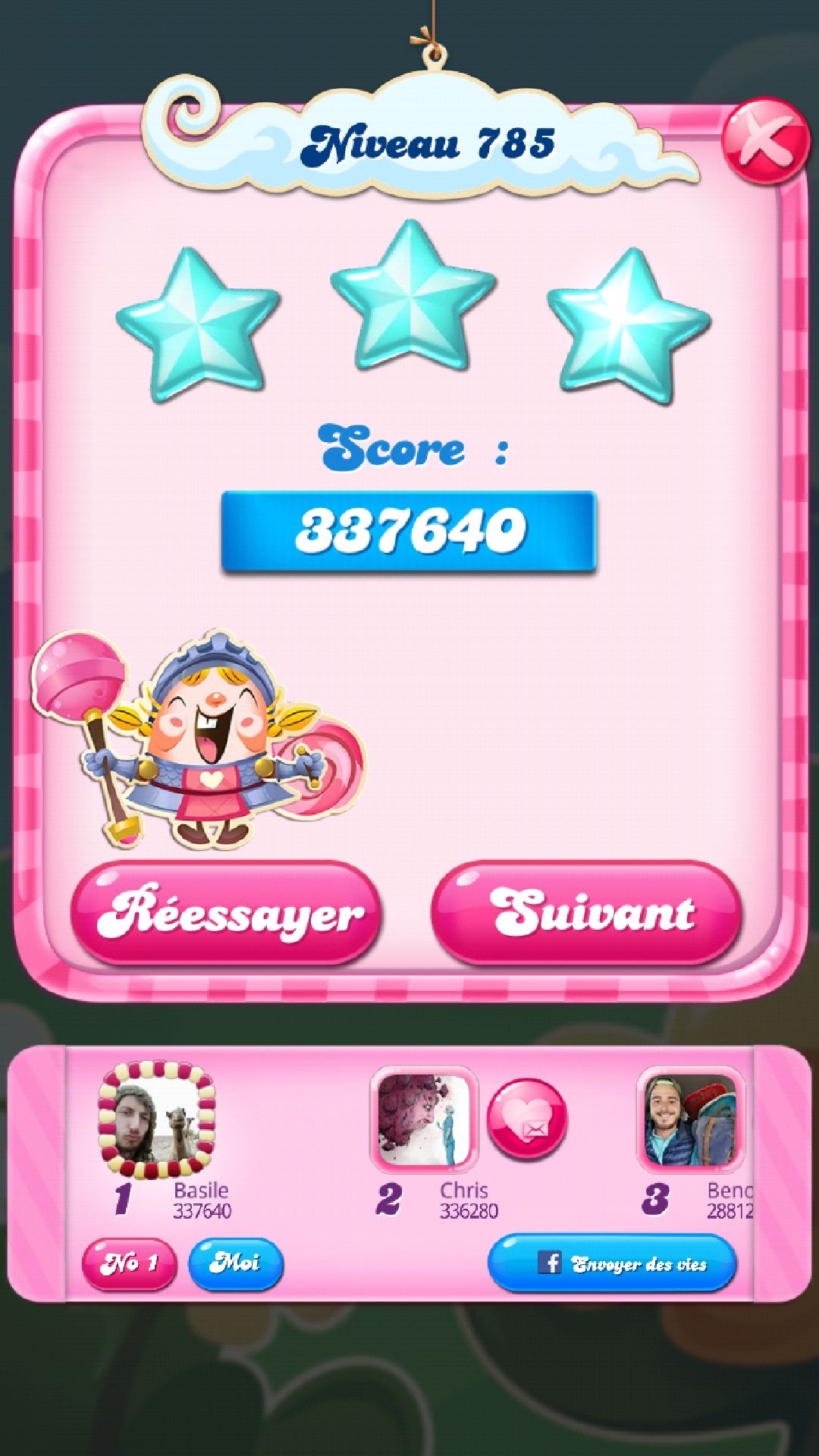Screen dimensions: 819x1456
Task: Tap Envoyer des vies Facebook button
Action: tap(611, 1263)
